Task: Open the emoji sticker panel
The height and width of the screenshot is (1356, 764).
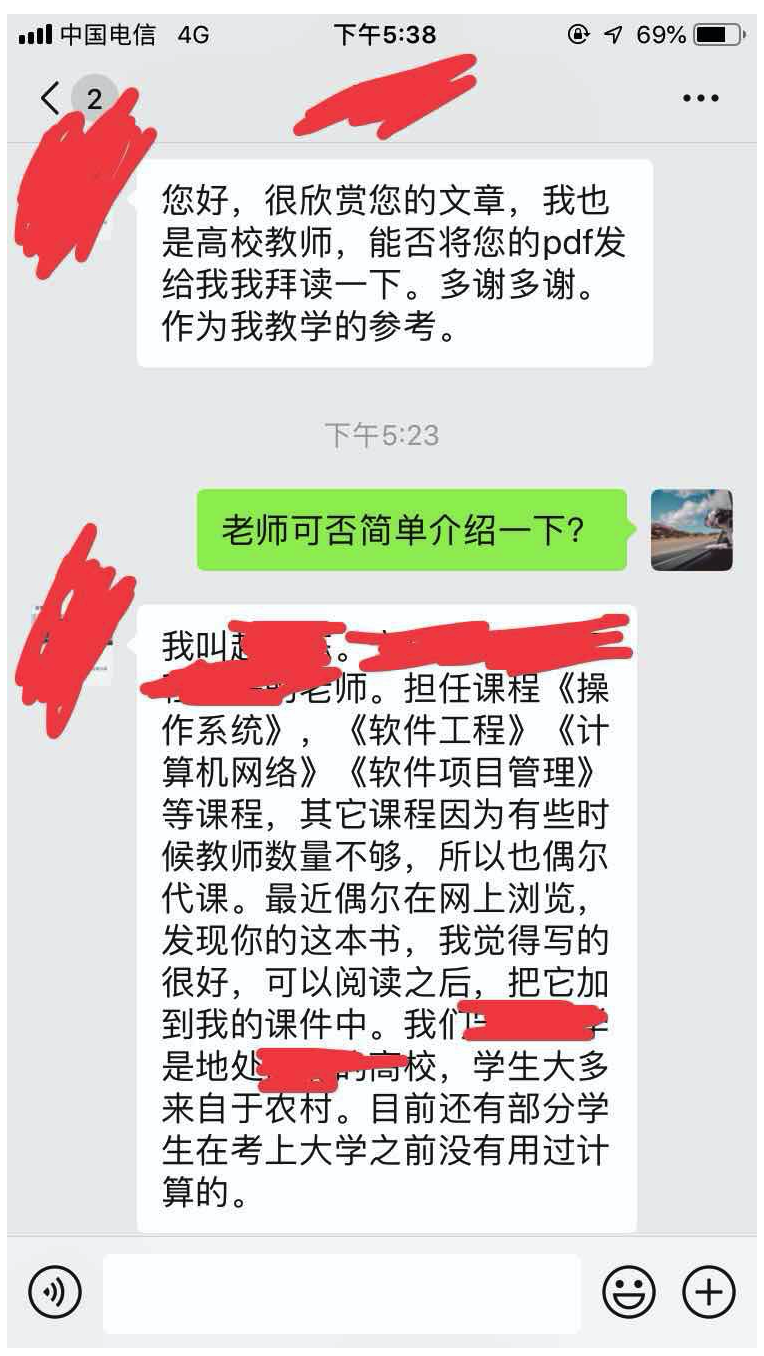Action: click(x=629, y=1293)
